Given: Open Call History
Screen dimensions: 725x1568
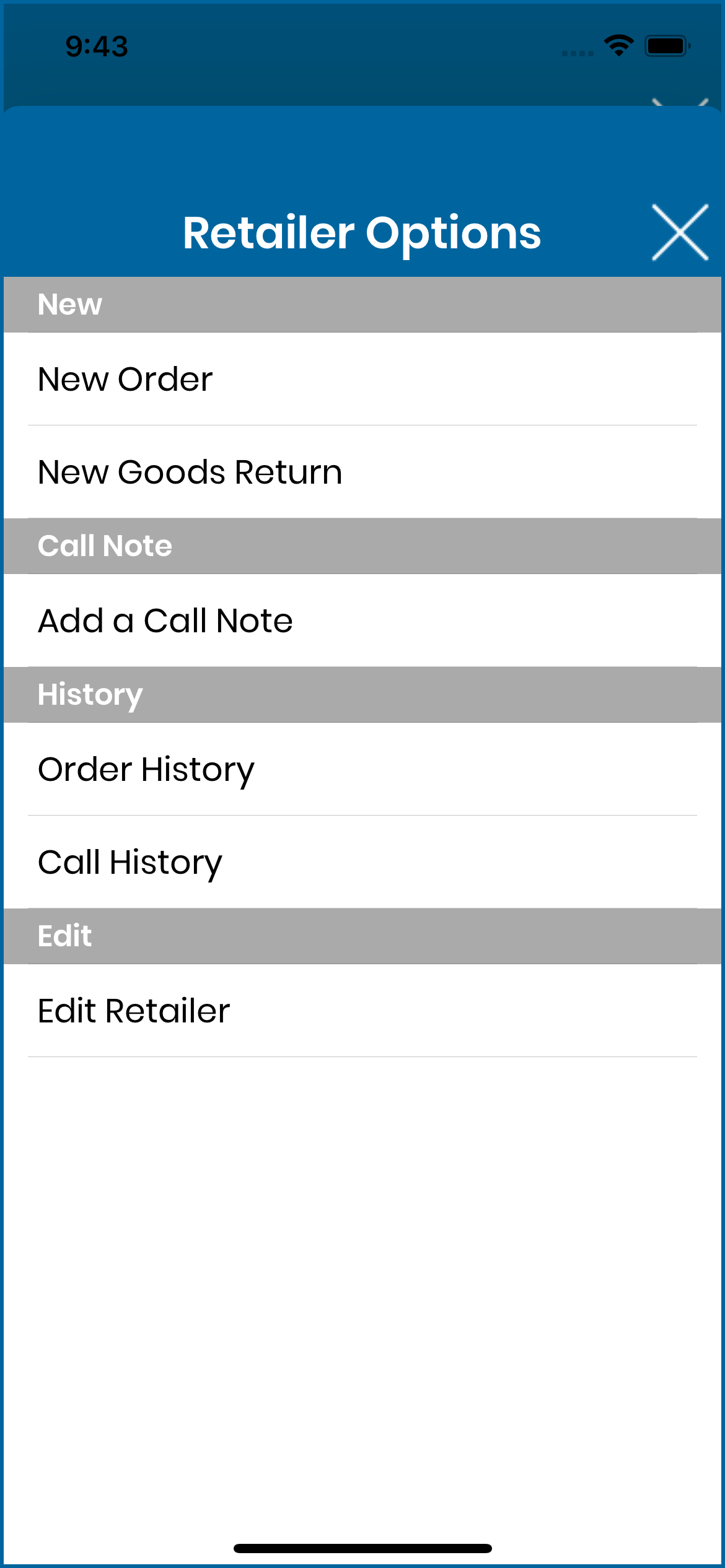Looking at the screenshot, I should (362, 862).
